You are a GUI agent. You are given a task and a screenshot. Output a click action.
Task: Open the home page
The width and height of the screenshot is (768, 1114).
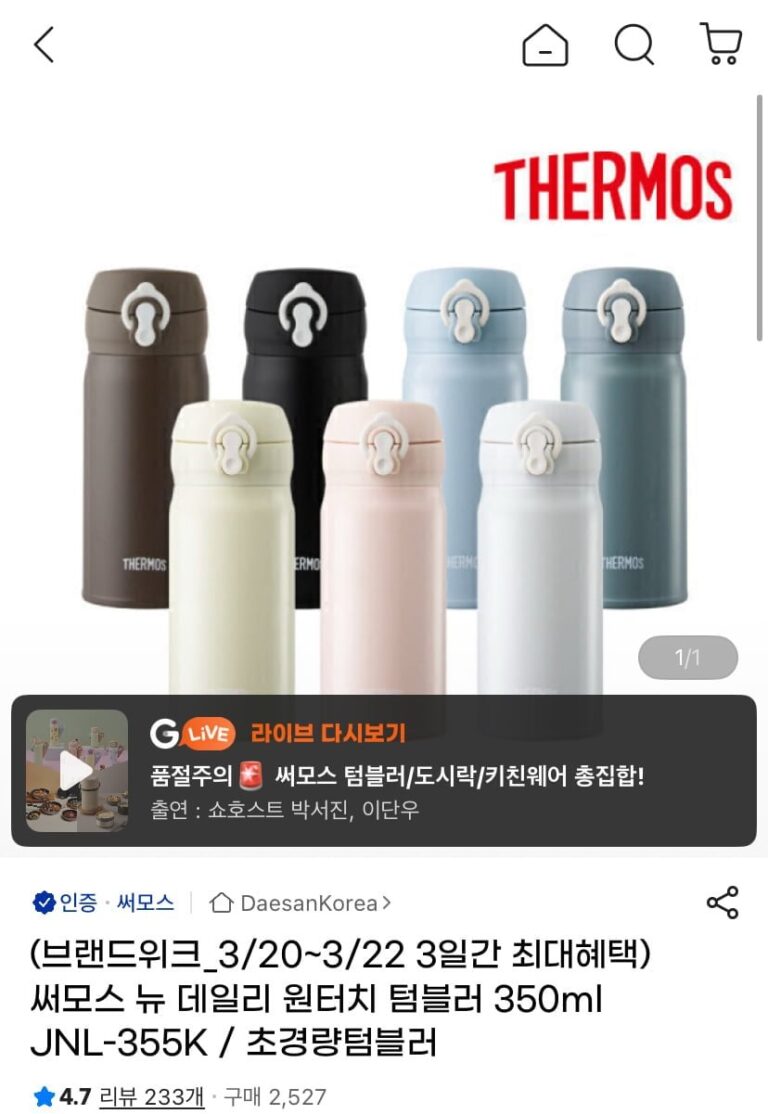545,45
